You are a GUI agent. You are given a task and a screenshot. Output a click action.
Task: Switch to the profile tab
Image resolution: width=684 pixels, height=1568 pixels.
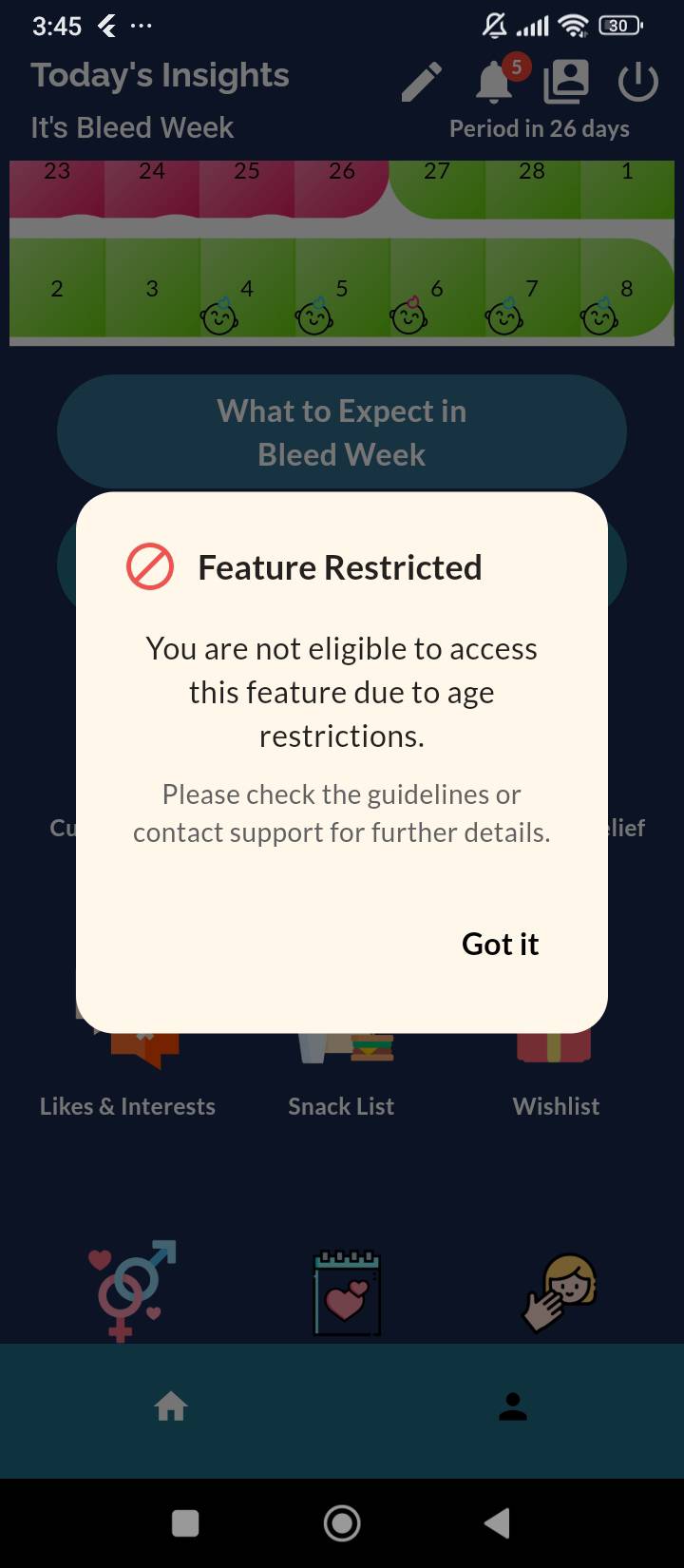tap(513, 1405)
